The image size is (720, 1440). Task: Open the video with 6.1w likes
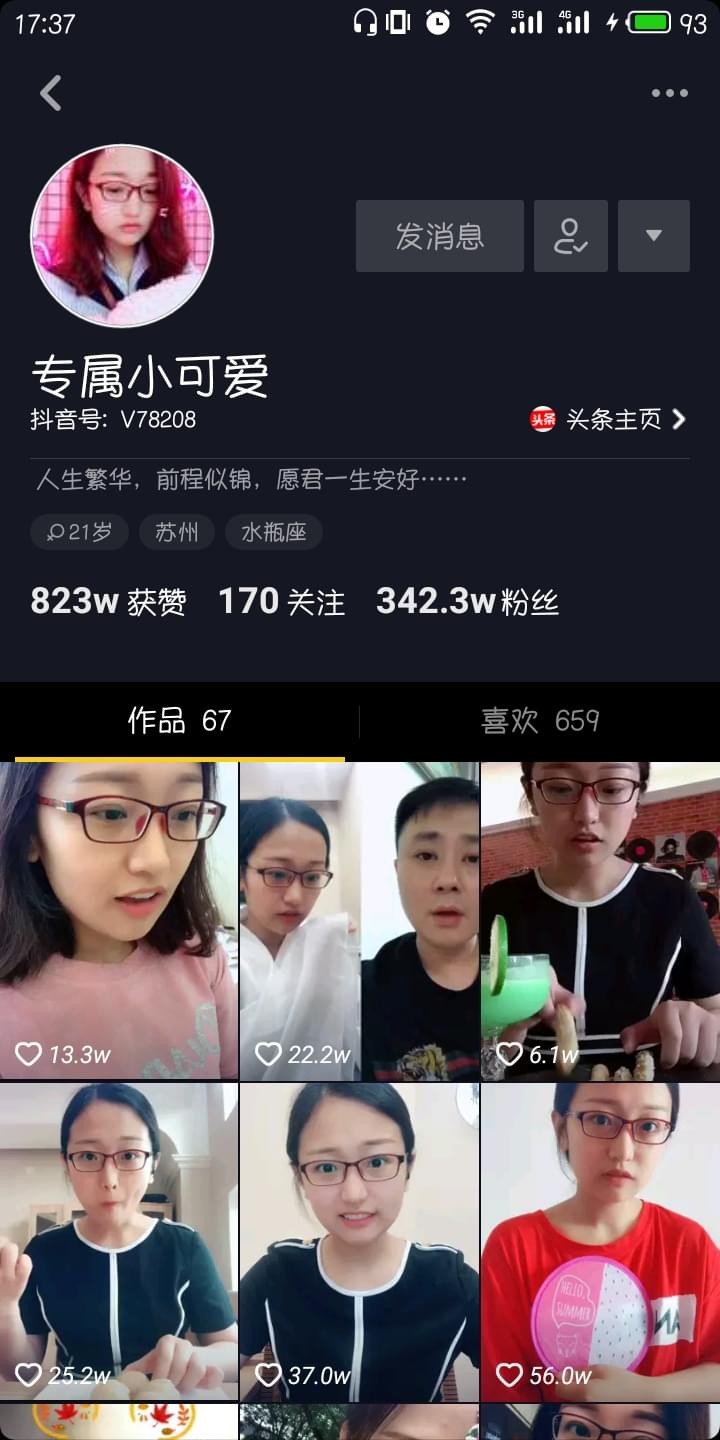(600, 920)
